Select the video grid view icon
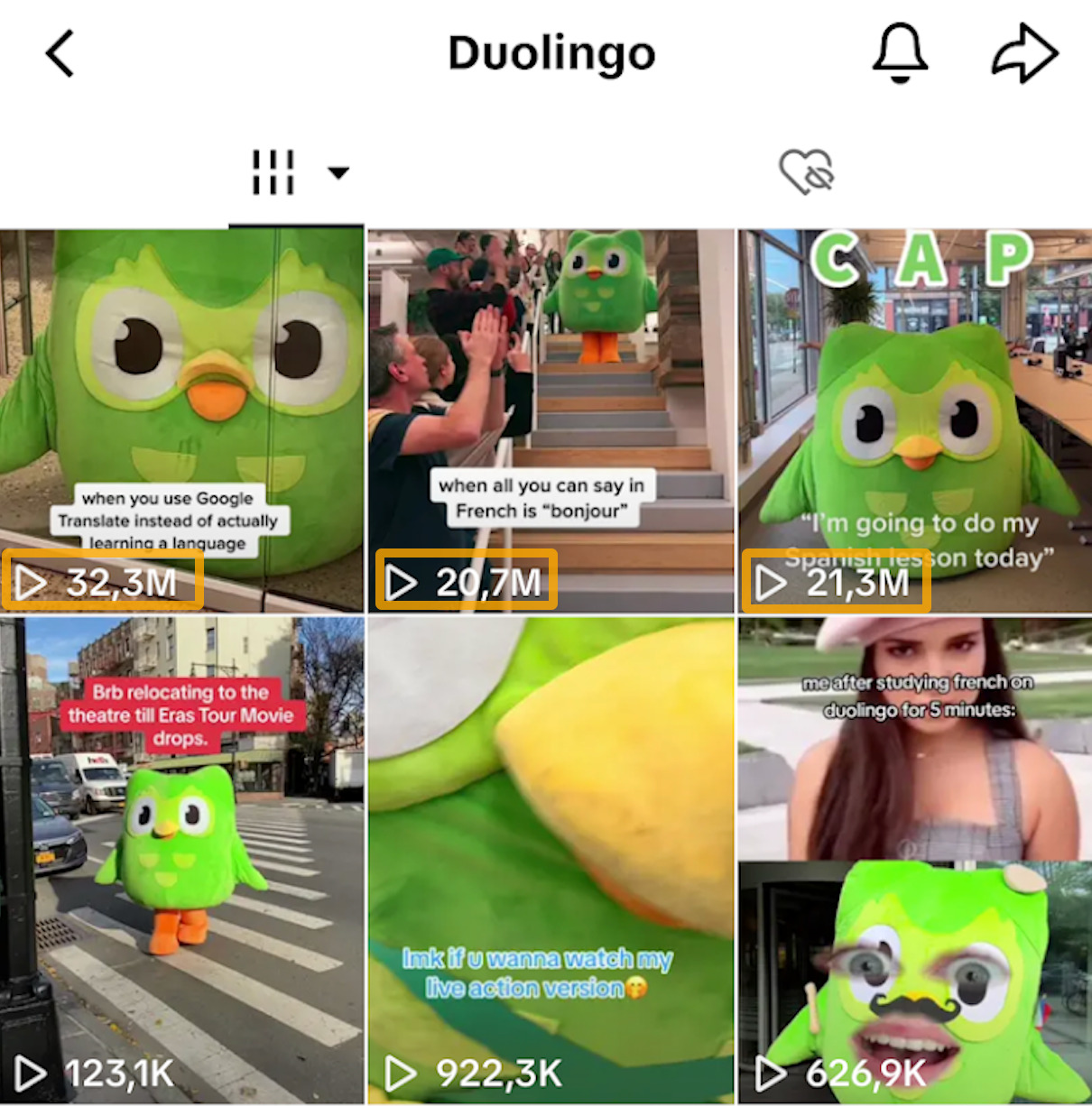This screenshot has width=1092, height=1106. (273, 171)
